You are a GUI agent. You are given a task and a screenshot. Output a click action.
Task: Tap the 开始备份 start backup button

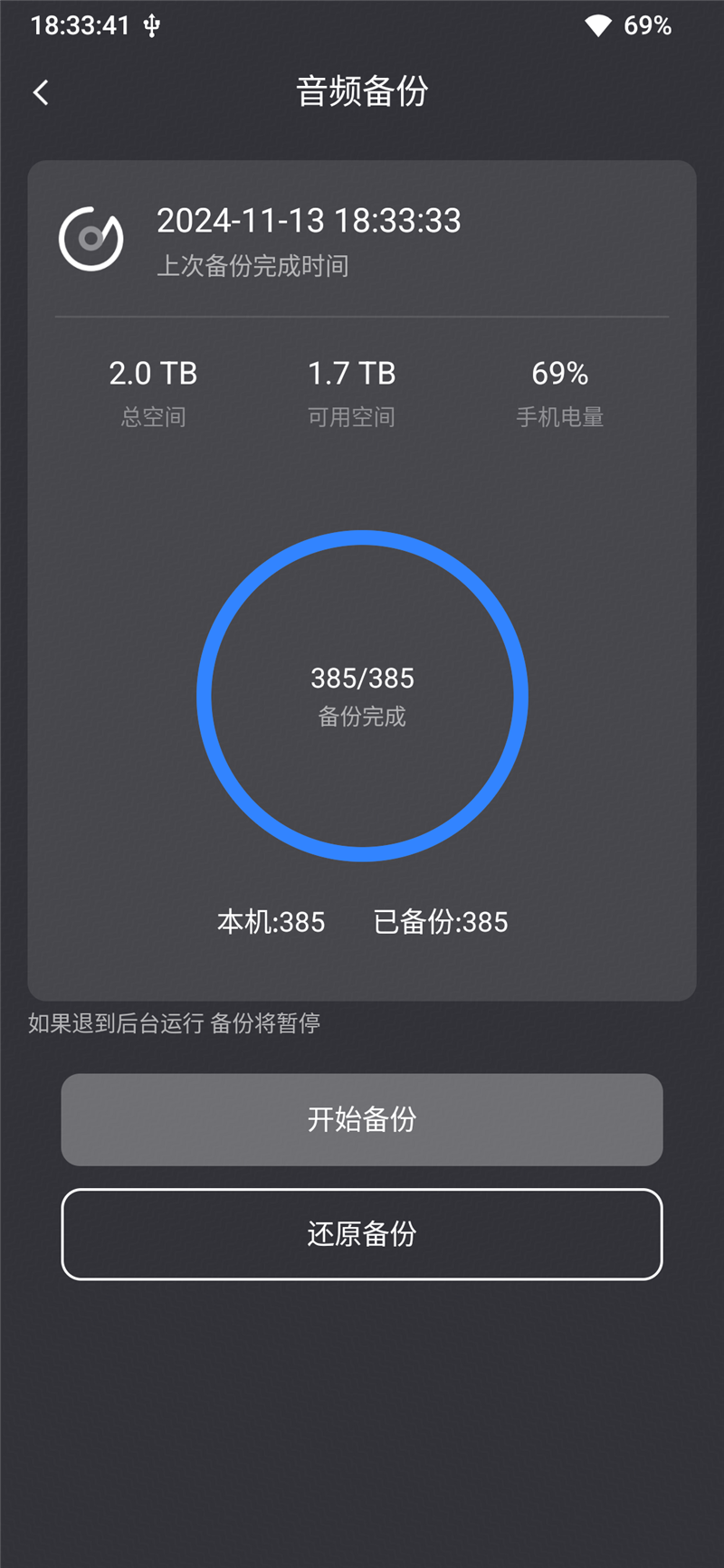click(362, 1119)
